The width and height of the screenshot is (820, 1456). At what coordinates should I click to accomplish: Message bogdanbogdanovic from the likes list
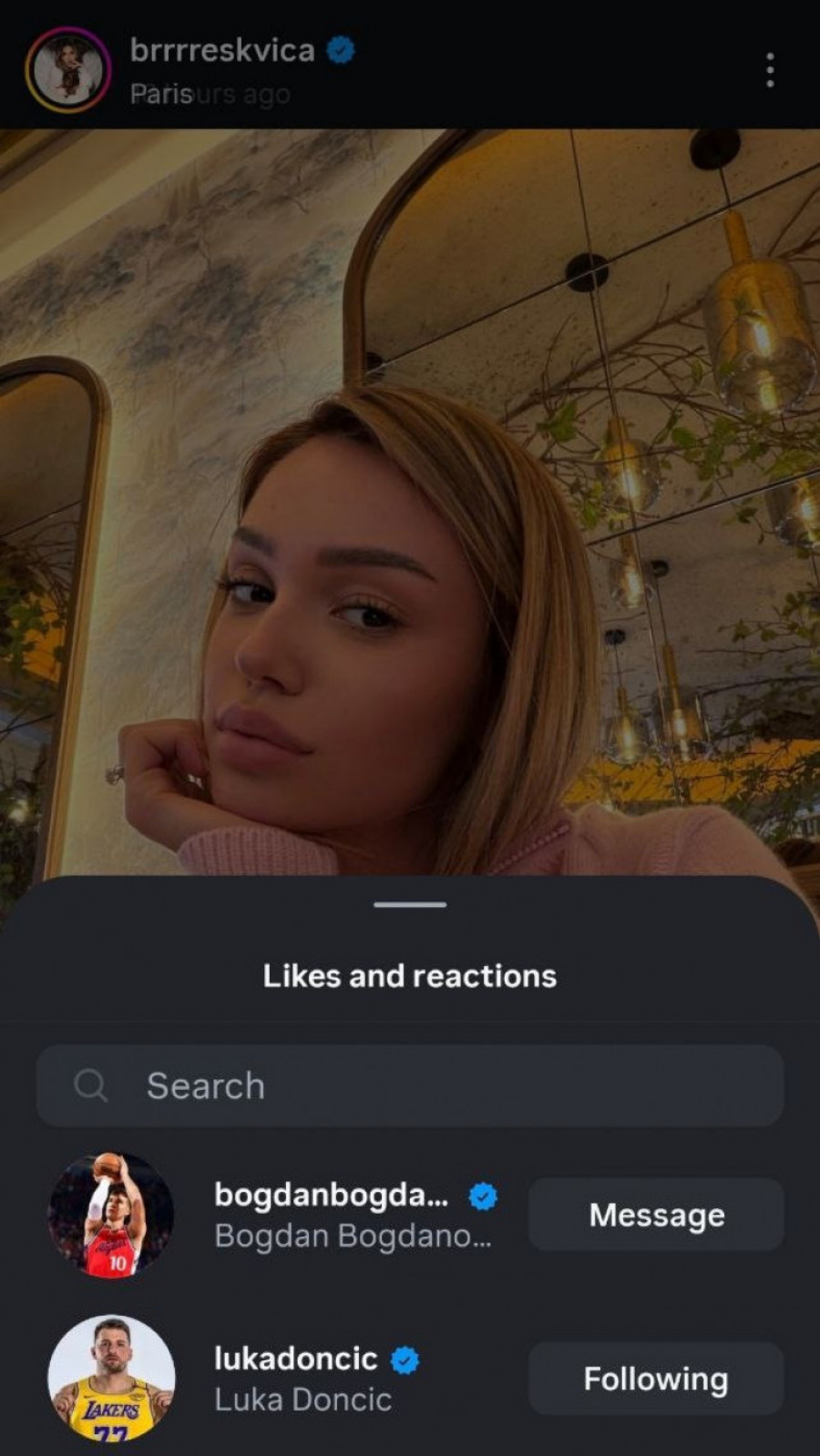656,1215
